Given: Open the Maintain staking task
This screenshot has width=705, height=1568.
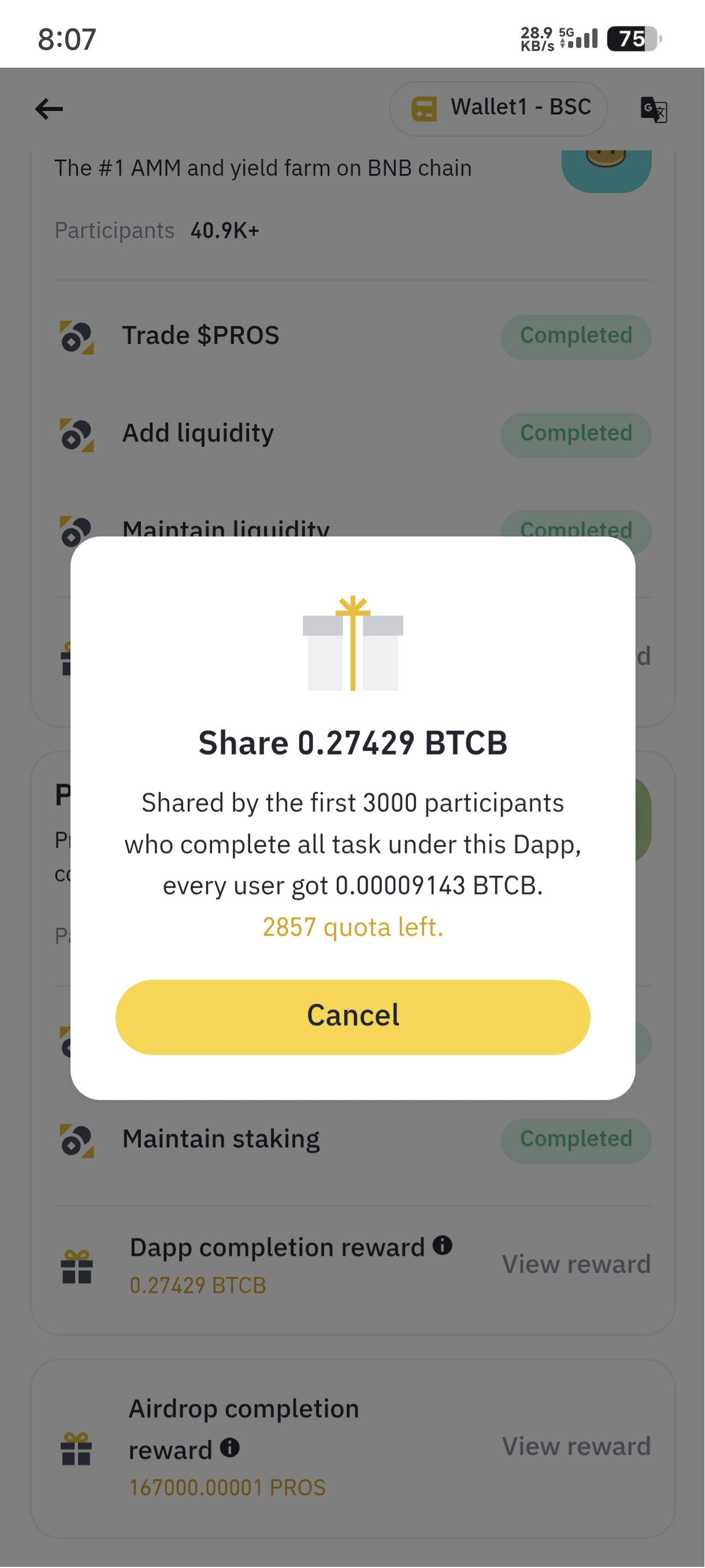Looking at the screenshot, I should pyautogui.click(x=220, y=1139).
